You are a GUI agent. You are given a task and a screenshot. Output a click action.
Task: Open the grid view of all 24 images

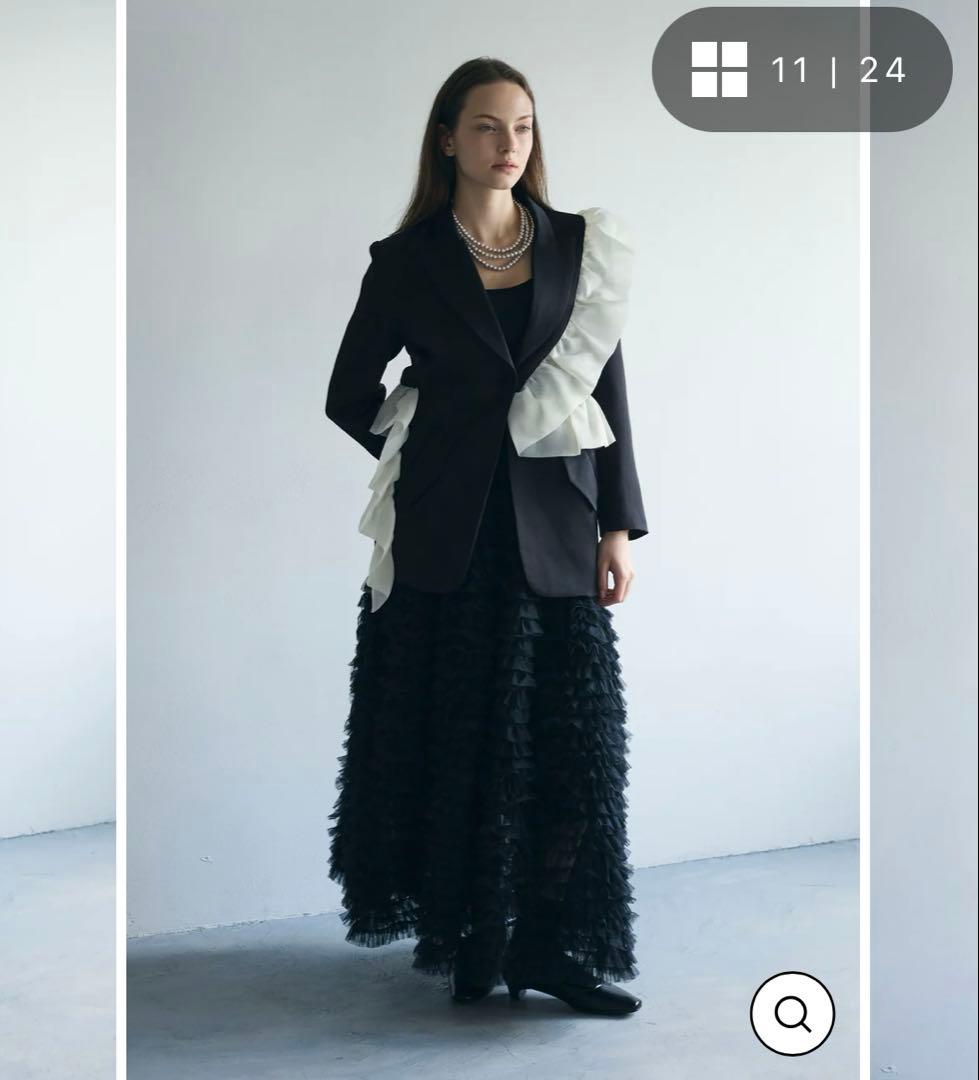720,70
